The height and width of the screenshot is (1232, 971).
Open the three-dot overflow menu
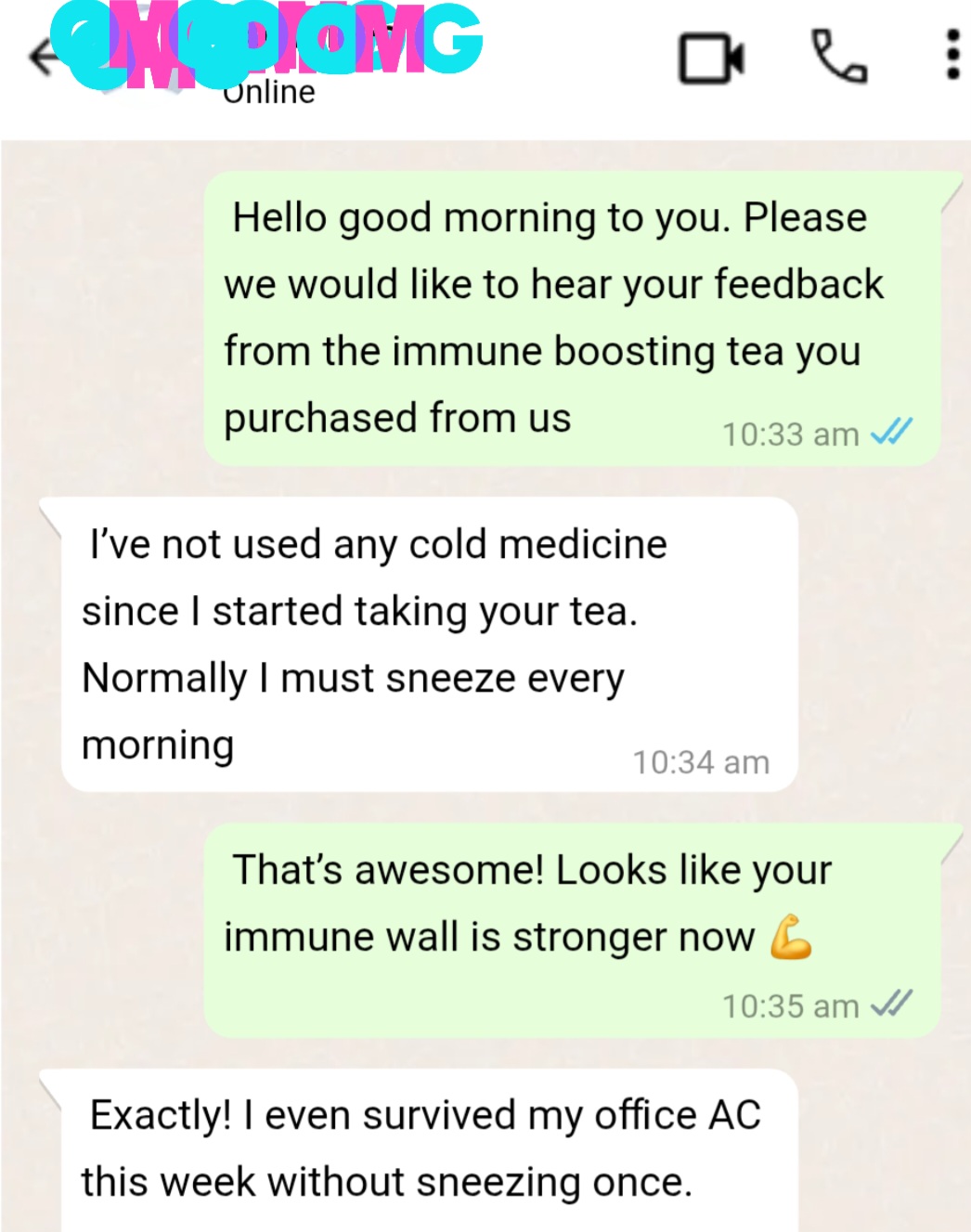click(952, 56)
